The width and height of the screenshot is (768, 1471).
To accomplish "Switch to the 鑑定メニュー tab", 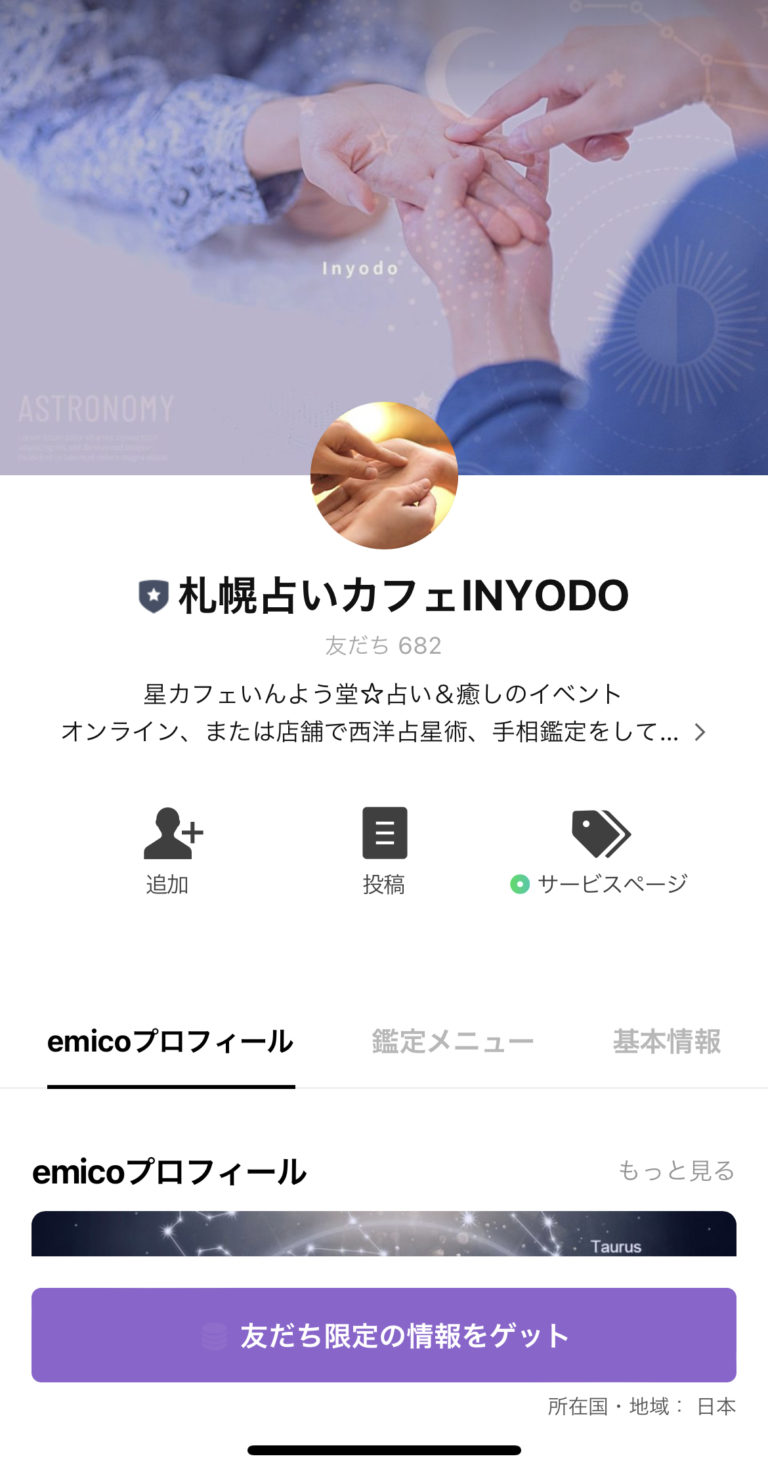I will (453, 1042).
